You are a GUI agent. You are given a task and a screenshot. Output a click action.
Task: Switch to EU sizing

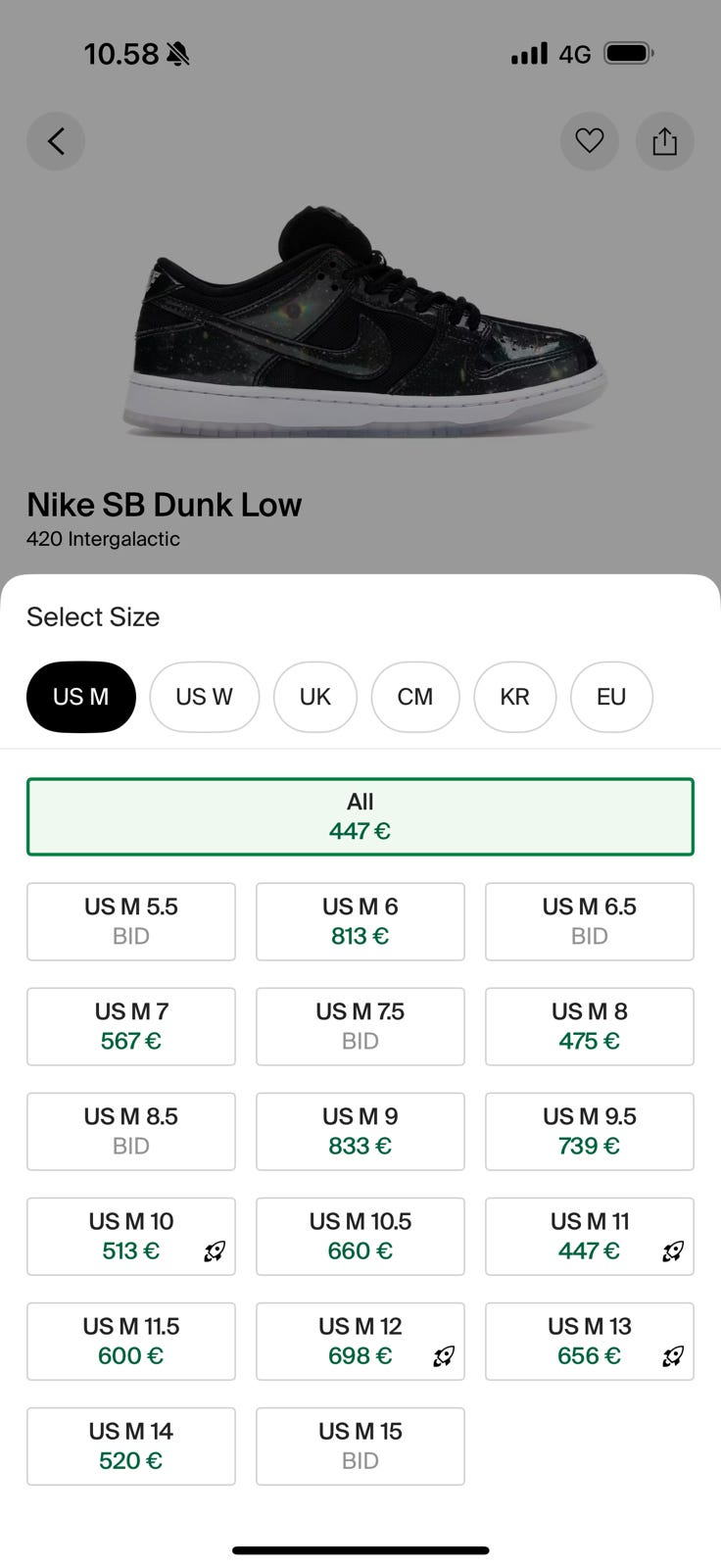(610, 697)
